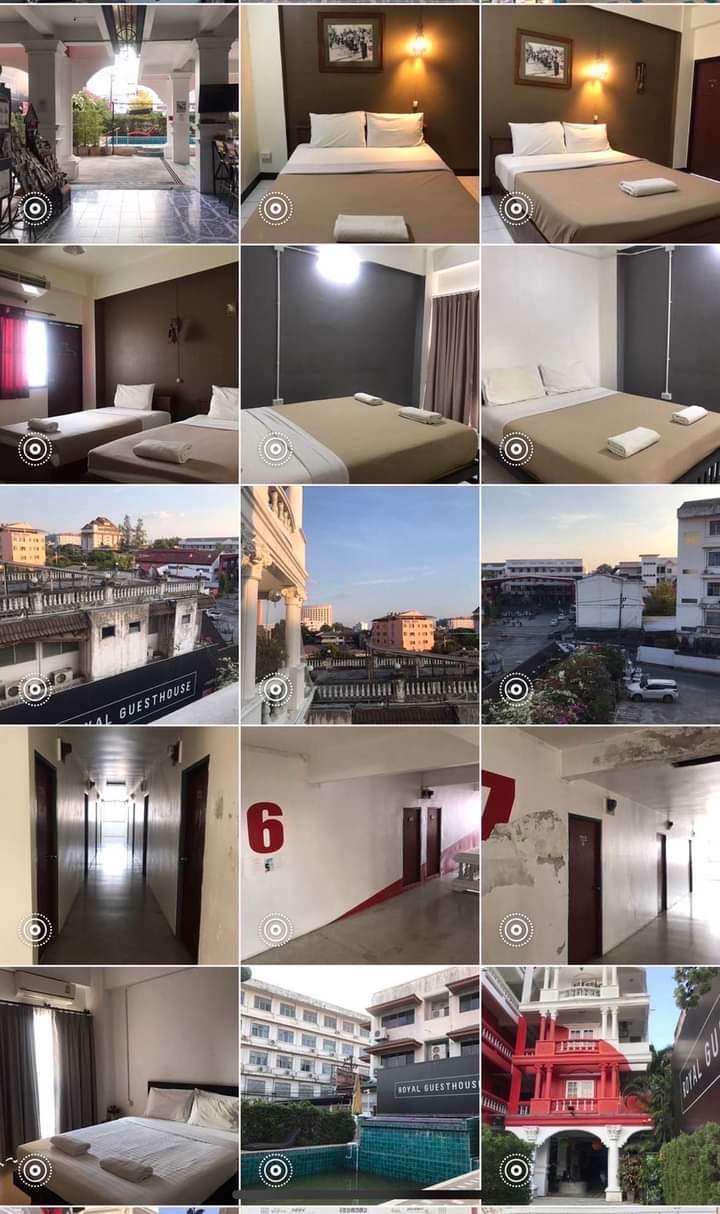Open the rooftop view with Guesthouse sign

(119, 605)
